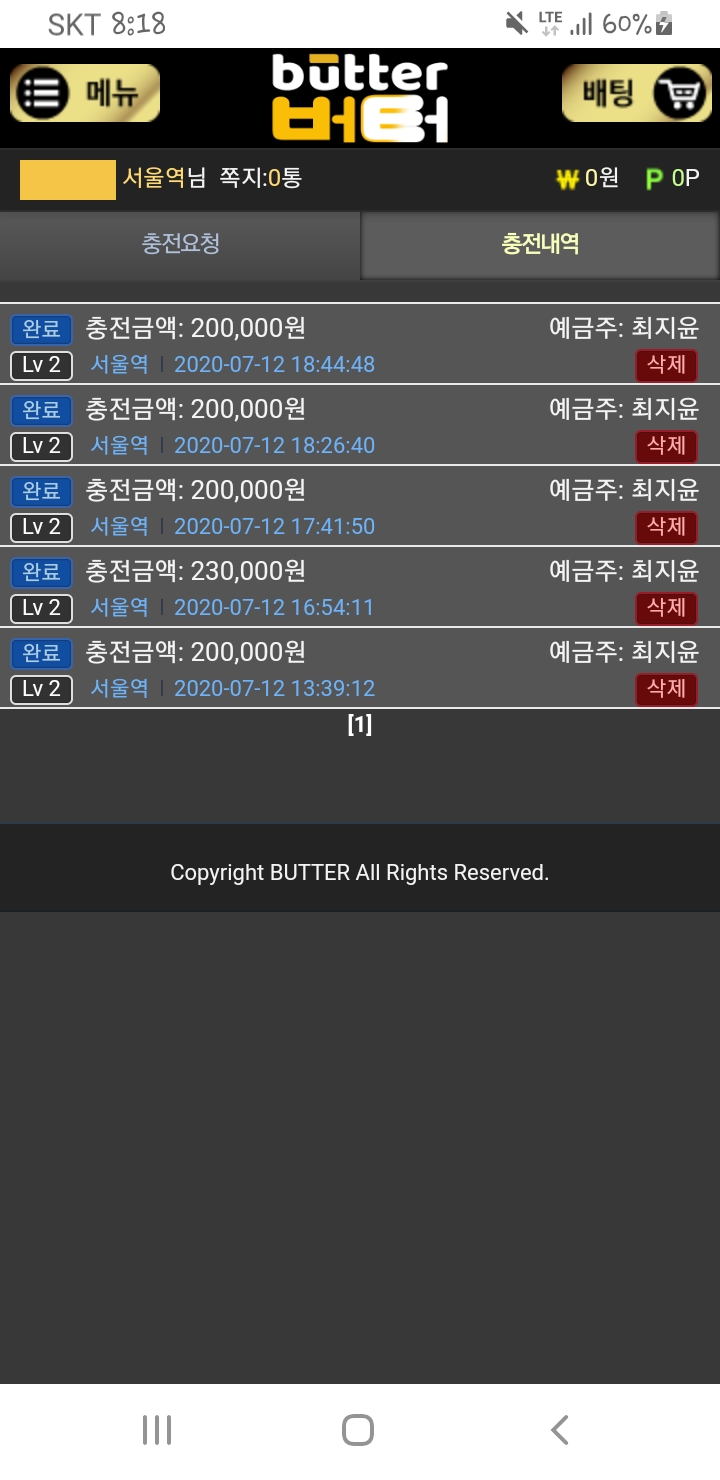Delete the 18:26:40 charge record

666,446
